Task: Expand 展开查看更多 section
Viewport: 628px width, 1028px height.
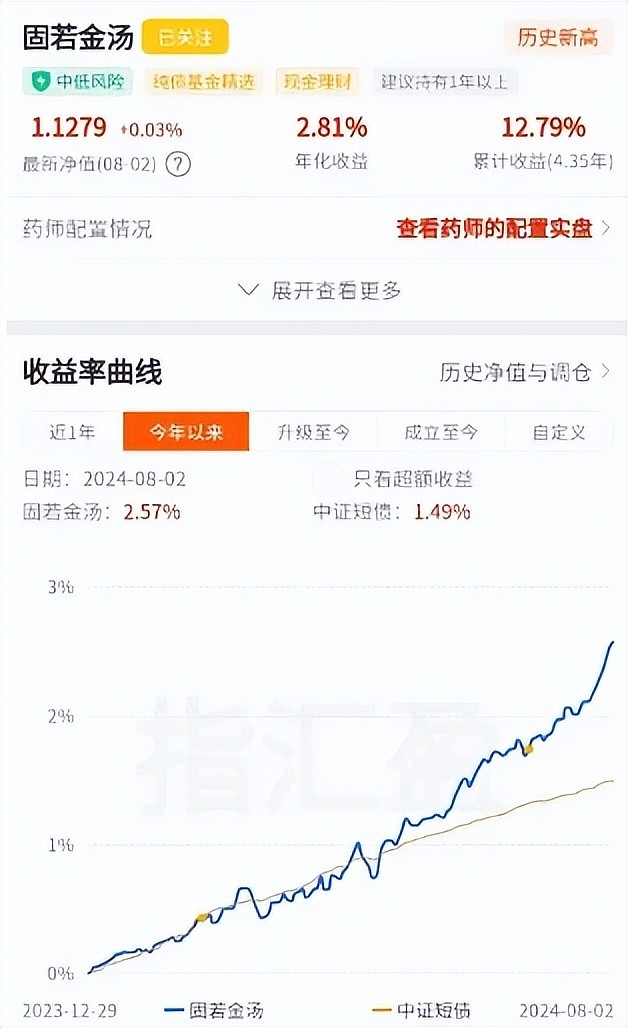Action: (x=320, y=290)
